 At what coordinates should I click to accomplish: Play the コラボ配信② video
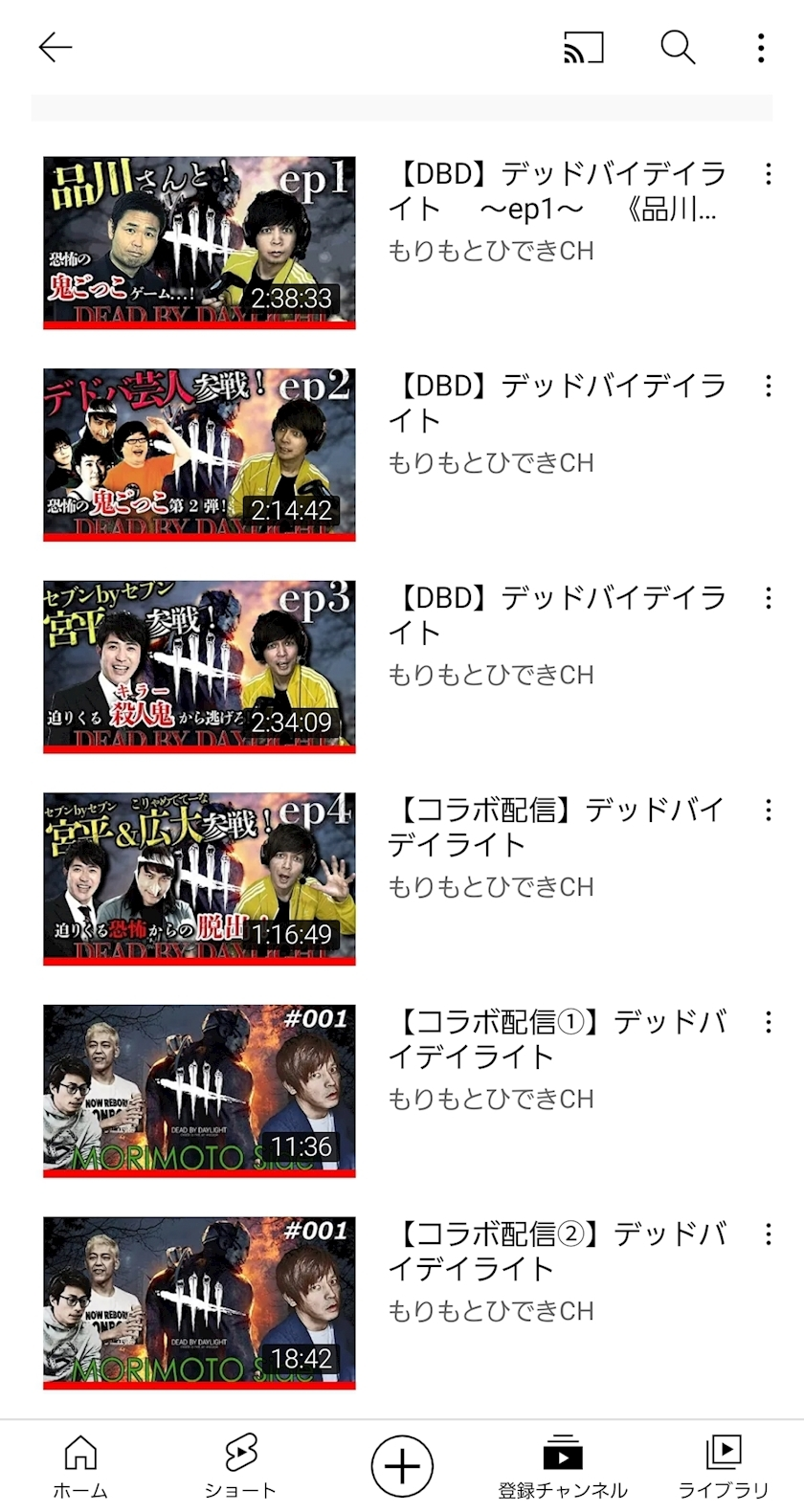point(199,1302)
